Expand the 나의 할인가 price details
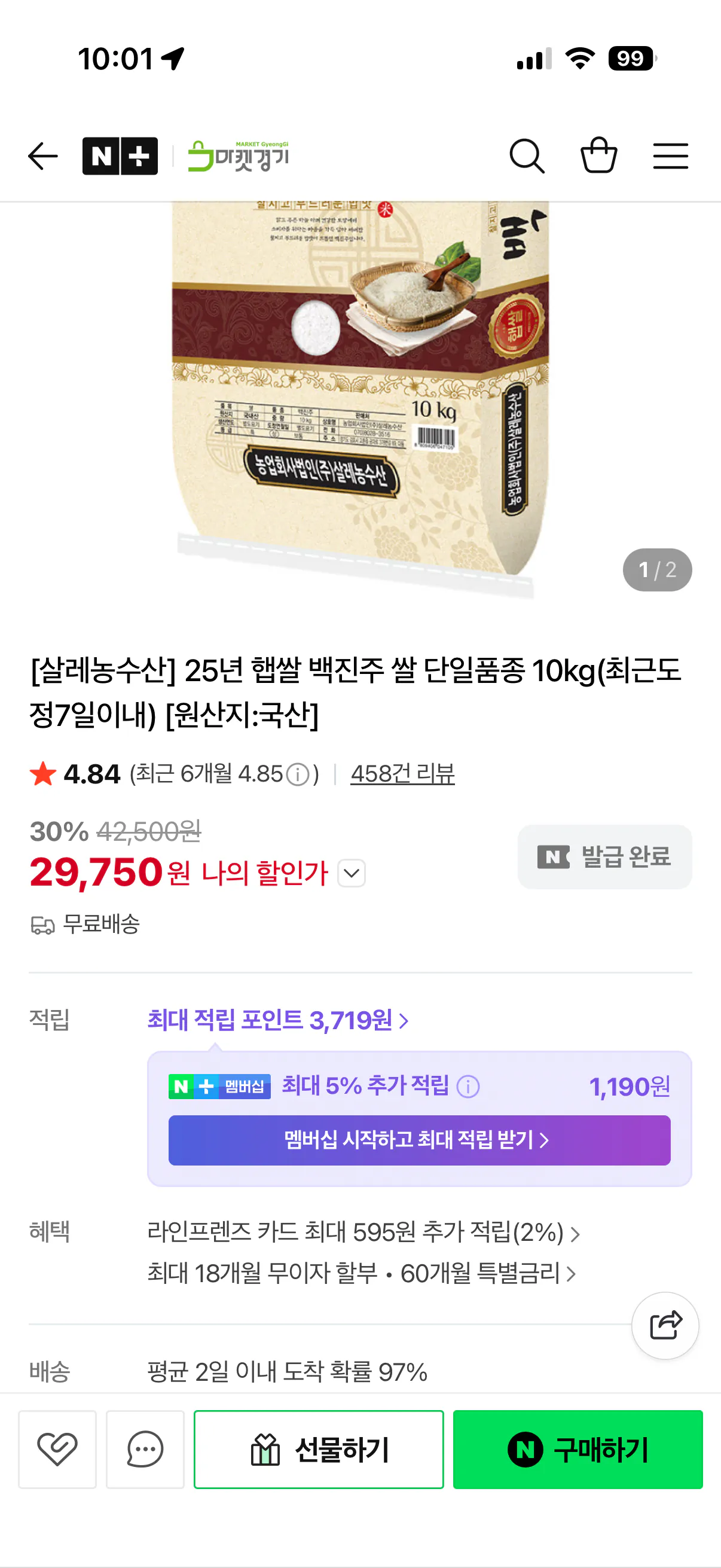Screen dimensions: 721x1568 [350, 873]
